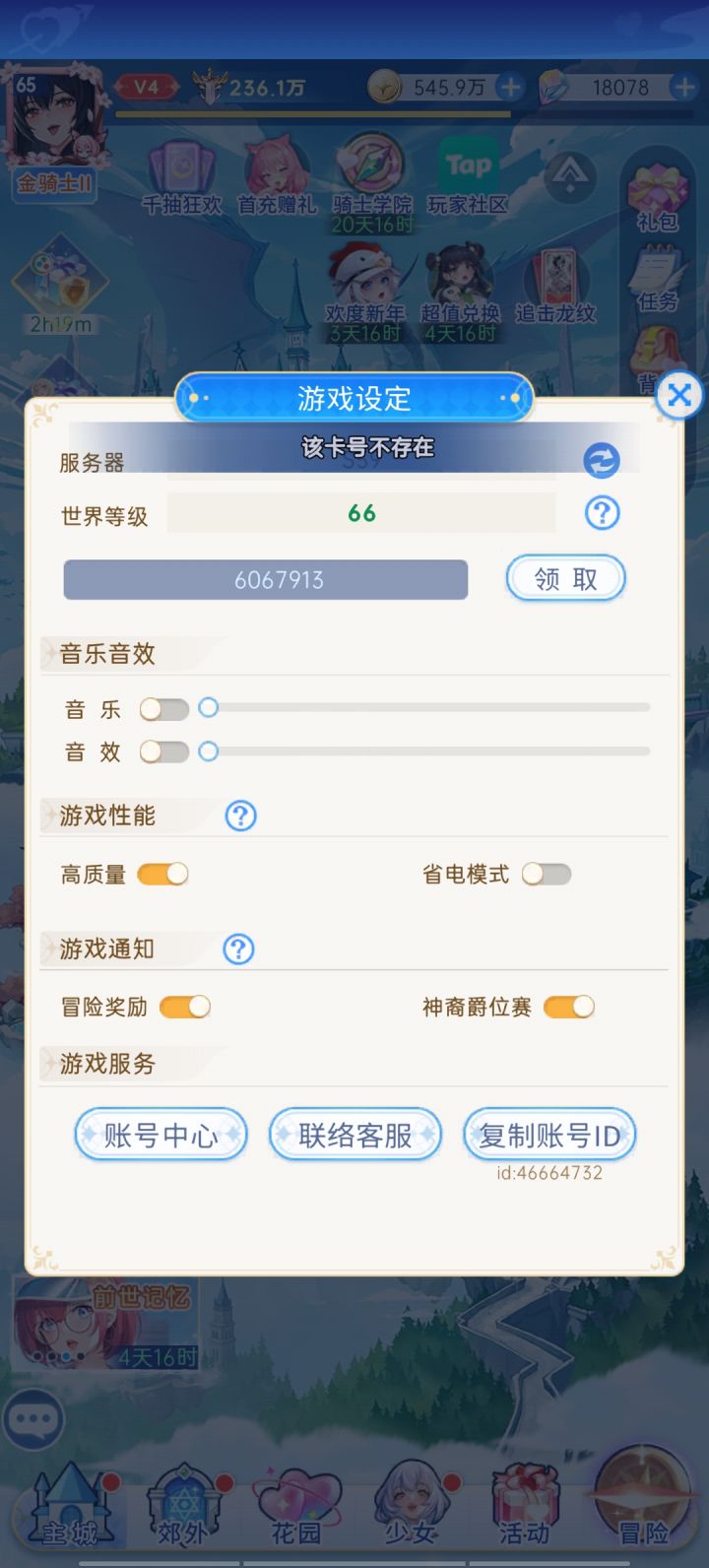This screenshot has width=709, height=1568.
Task: Switch to the 花园 garden tab
Action: [296, 1507]
